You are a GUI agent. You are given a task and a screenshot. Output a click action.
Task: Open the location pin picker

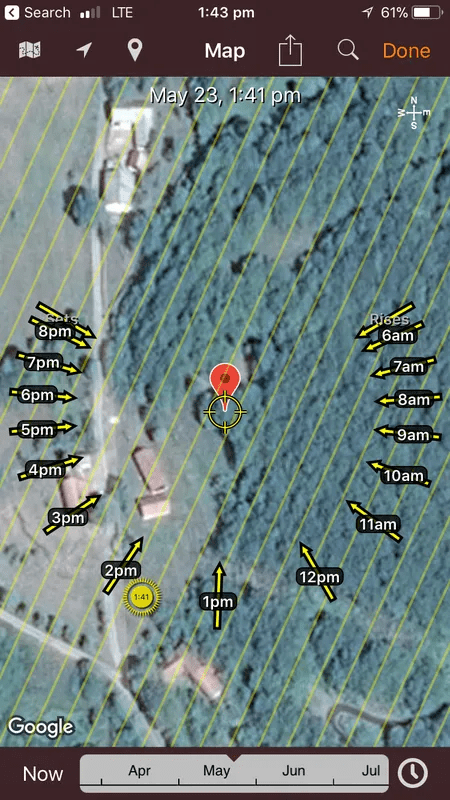tap(134, 51)
